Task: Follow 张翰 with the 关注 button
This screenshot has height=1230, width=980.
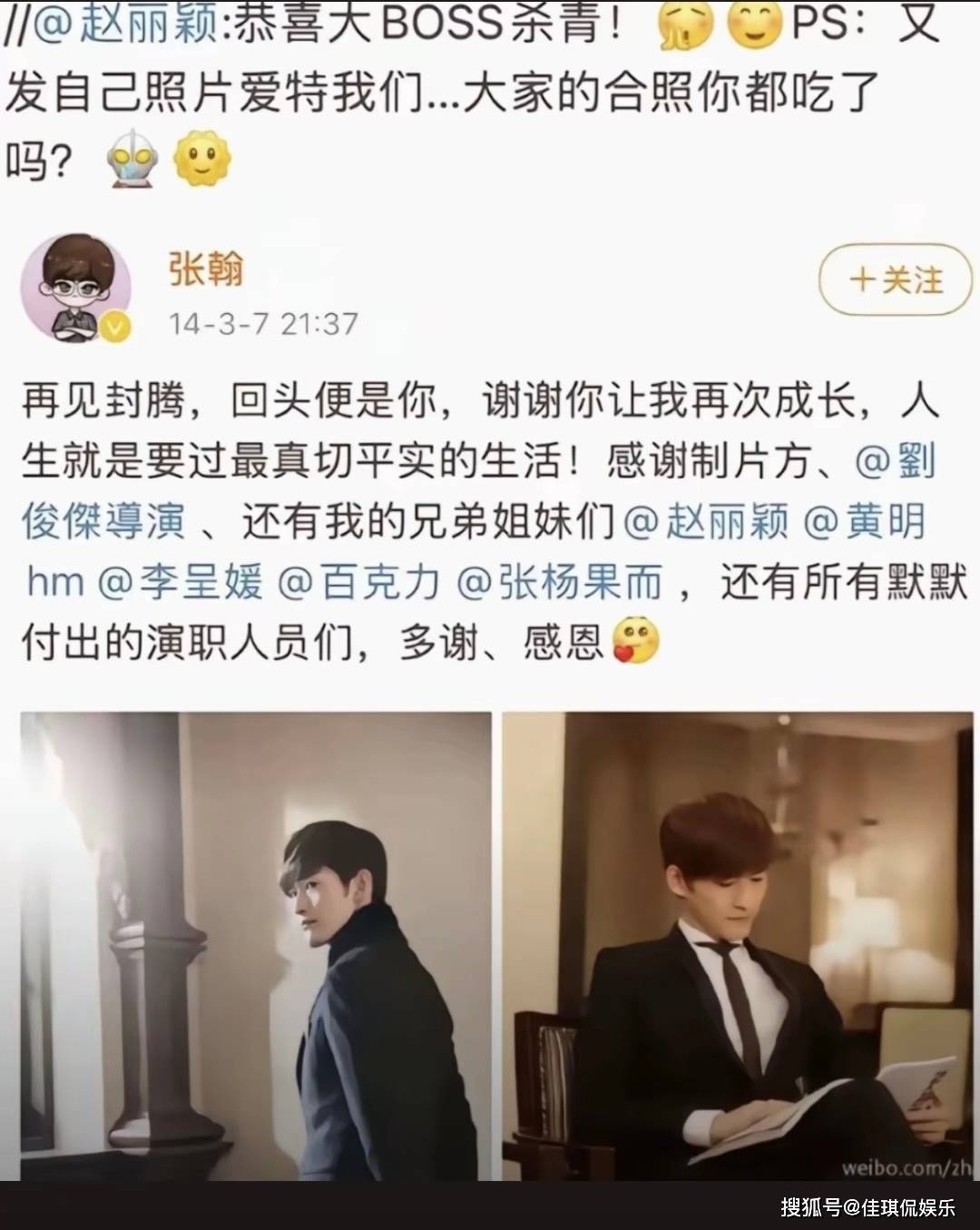Action: click(895, 280)
